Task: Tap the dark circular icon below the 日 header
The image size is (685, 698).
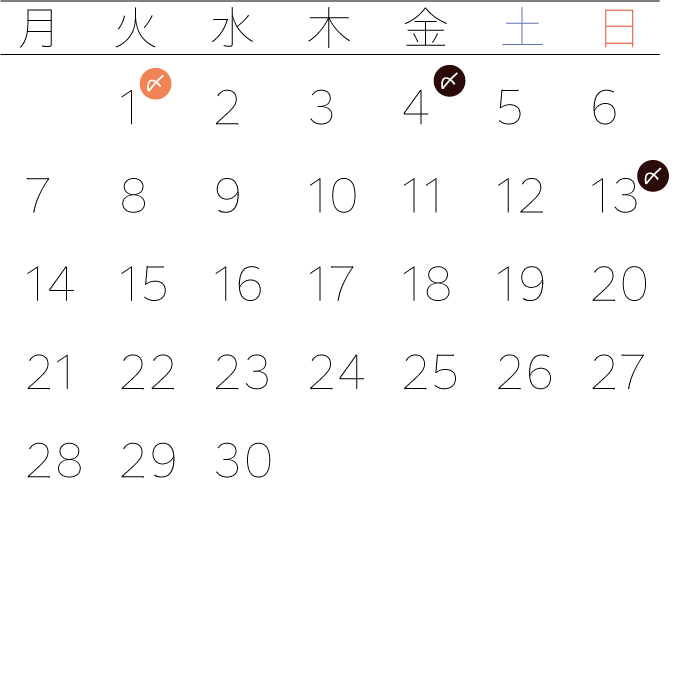Action: coord(653,176)
